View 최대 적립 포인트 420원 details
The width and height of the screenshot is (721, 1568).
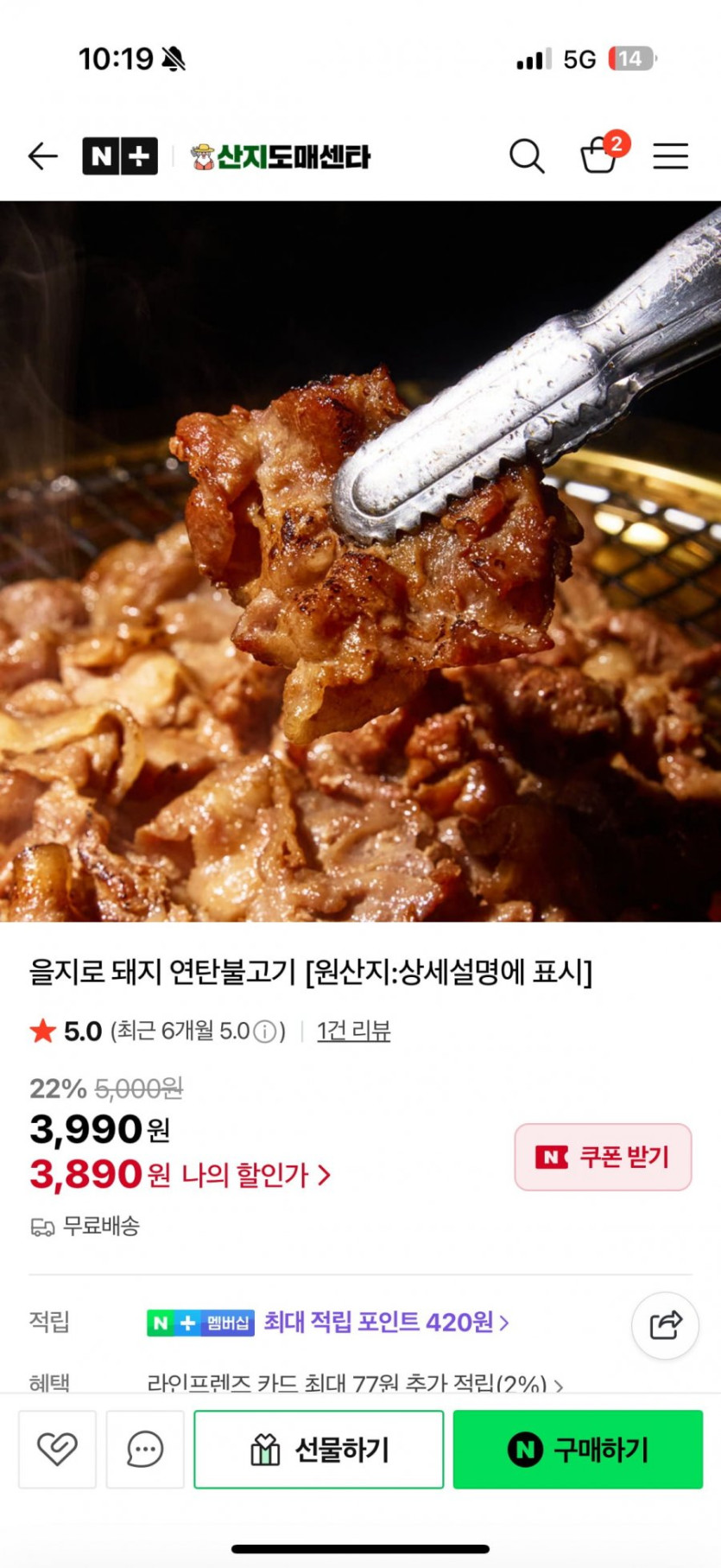coord(386,1322)
